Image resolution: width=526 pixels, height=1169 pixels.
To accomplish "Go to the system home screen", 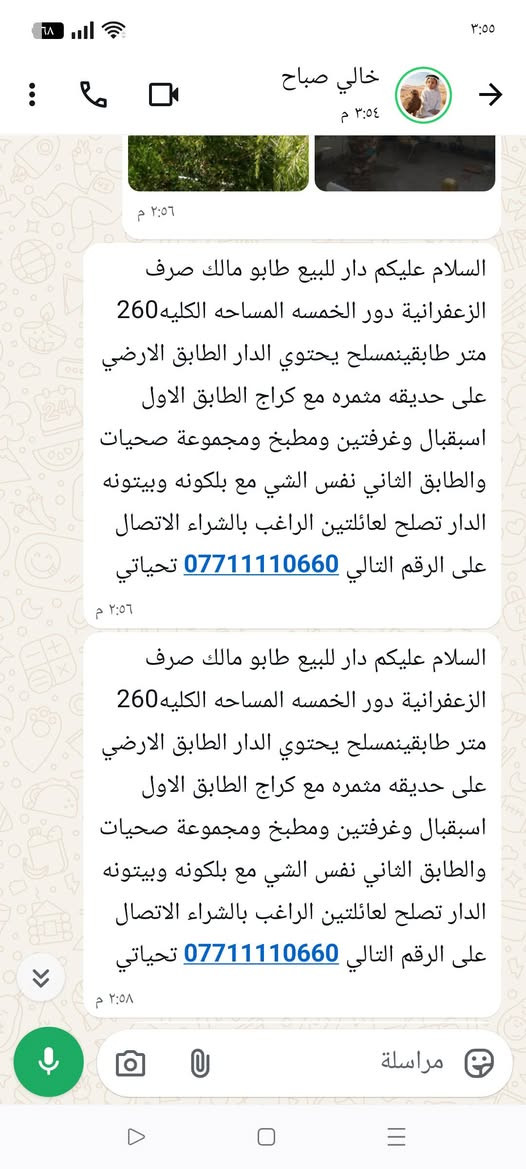I will pyautogui.click(x=266, y=1136).
